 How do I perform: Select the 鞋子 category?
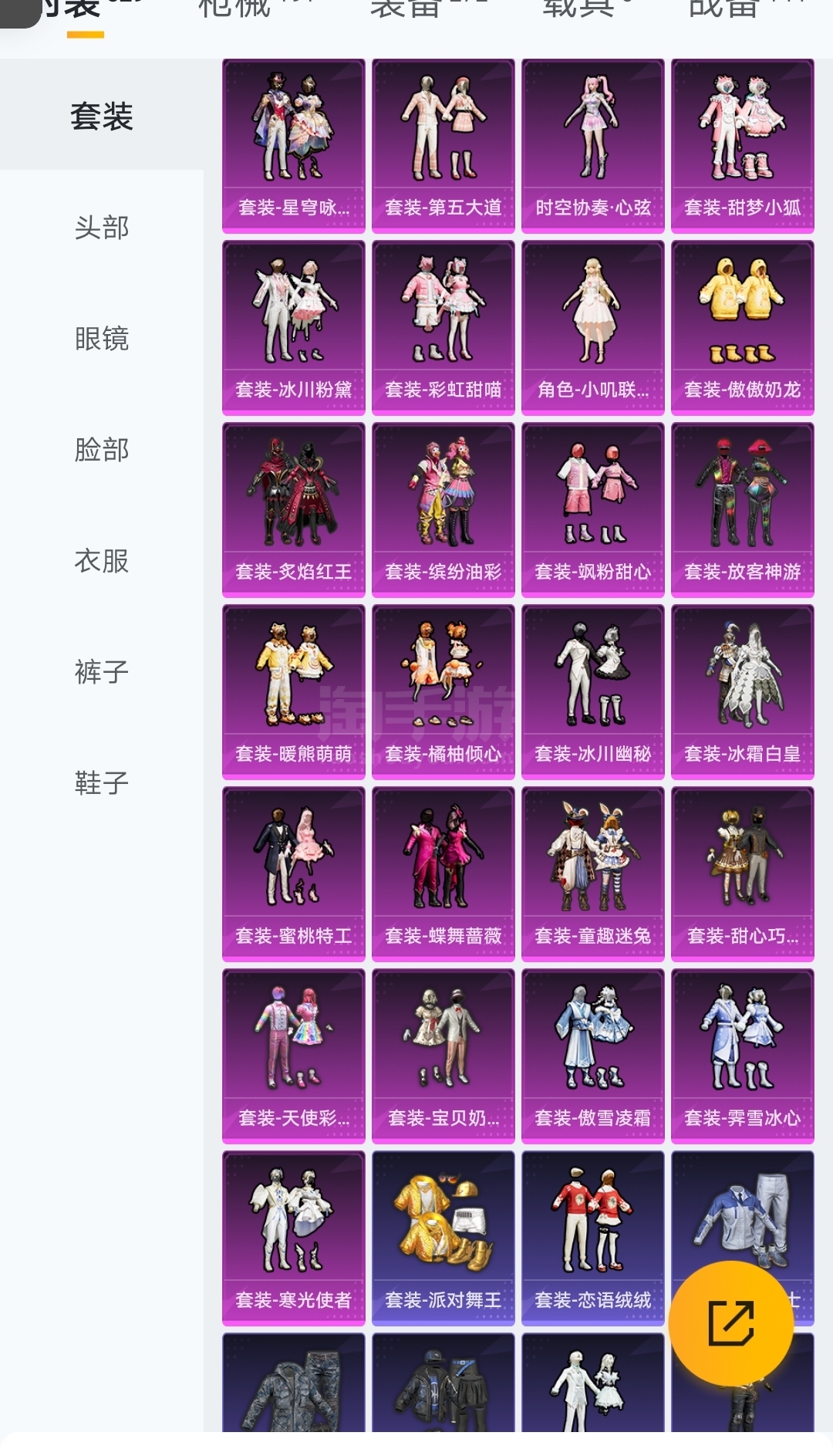click(101, 783)
